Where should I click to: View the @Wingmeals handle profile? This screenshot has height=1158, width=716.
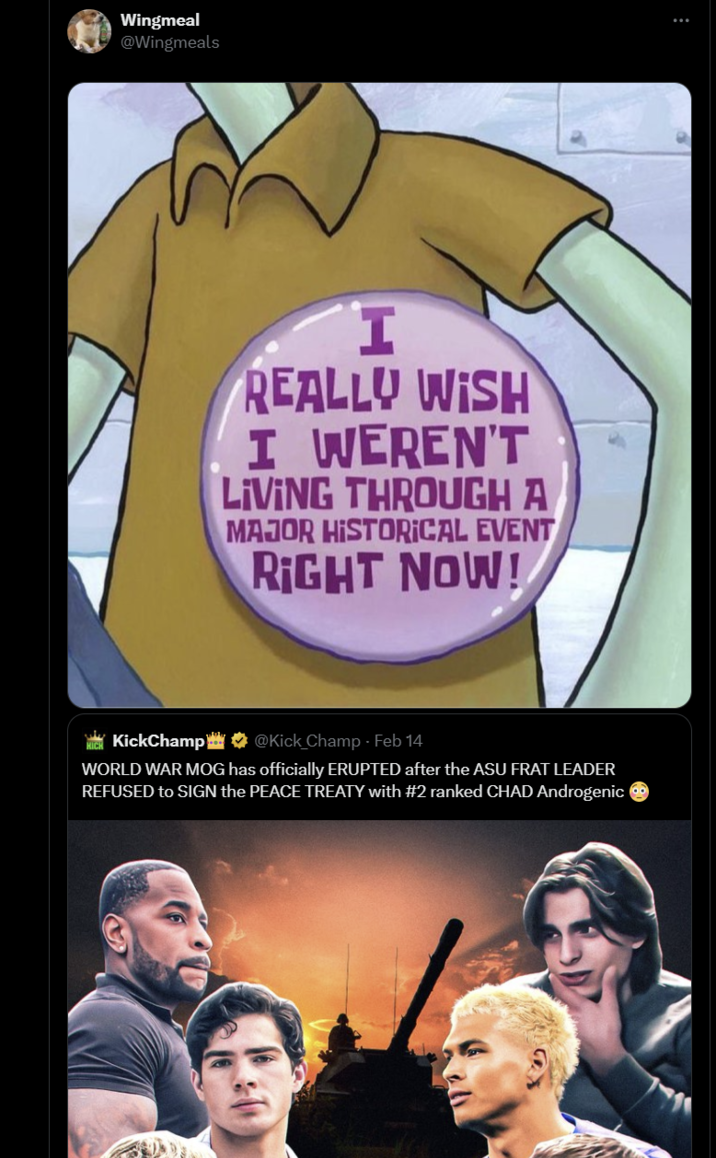coord(169,42)
